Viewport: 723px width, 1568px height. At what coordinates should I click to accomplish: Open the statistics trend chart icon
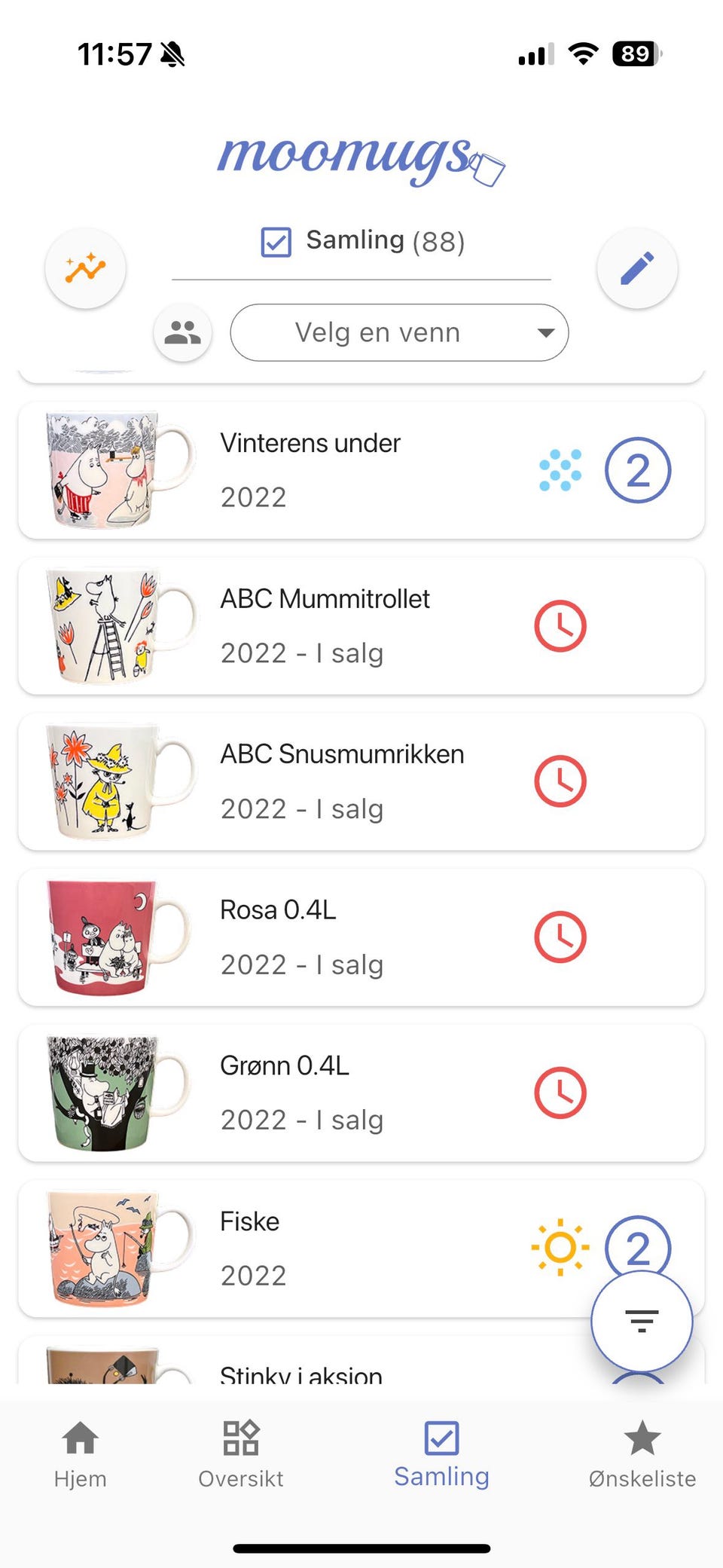pos(85,268)
